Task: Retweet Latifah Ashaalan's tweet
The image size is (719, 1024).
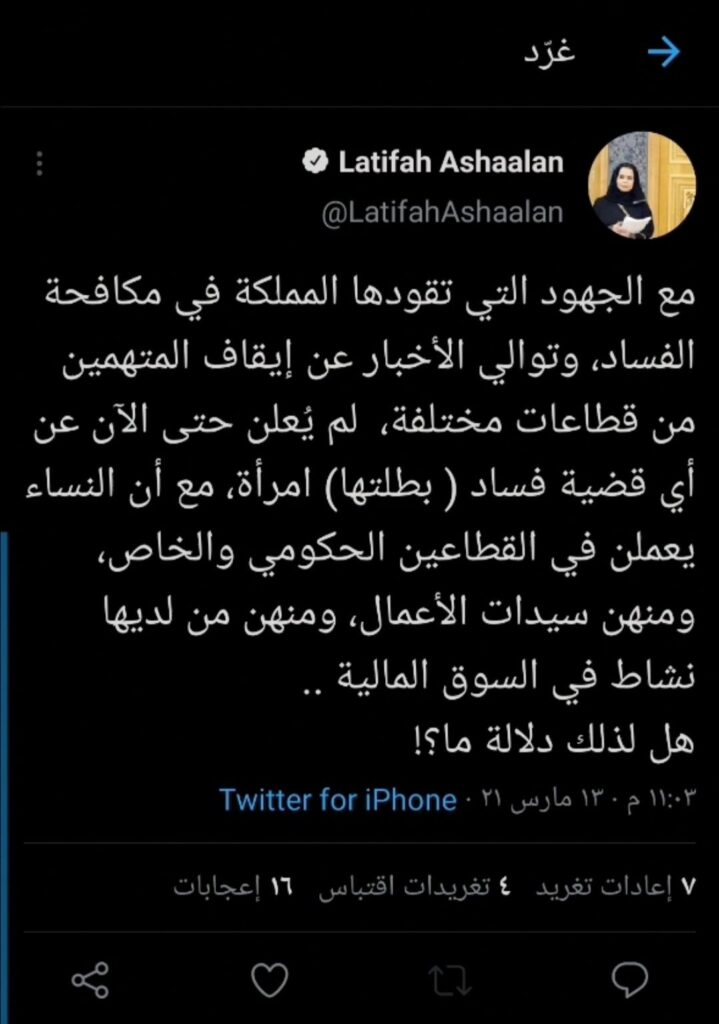Action: click(450, 981)
